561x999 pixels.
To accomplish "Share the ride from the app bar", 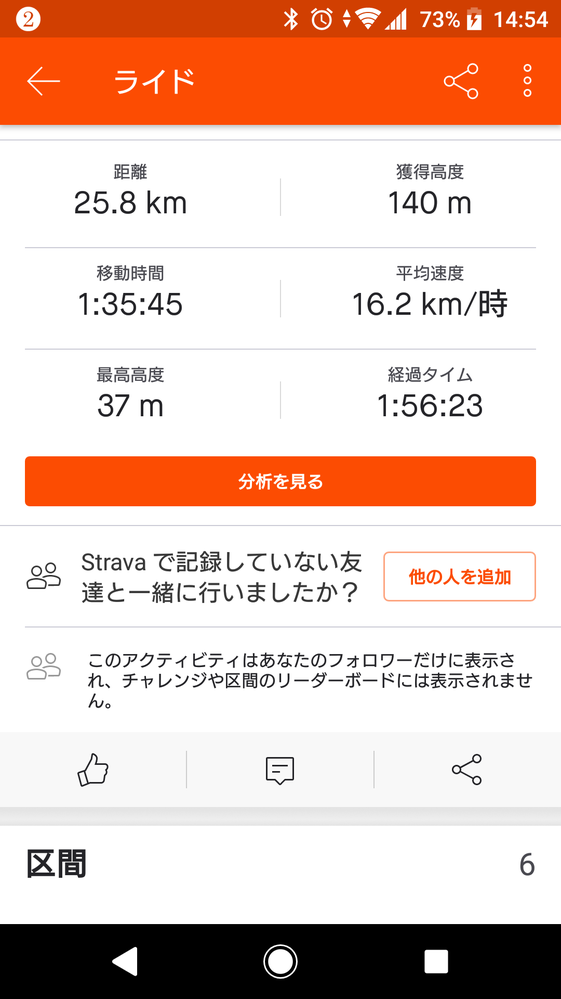I will [x=461, y=81].
